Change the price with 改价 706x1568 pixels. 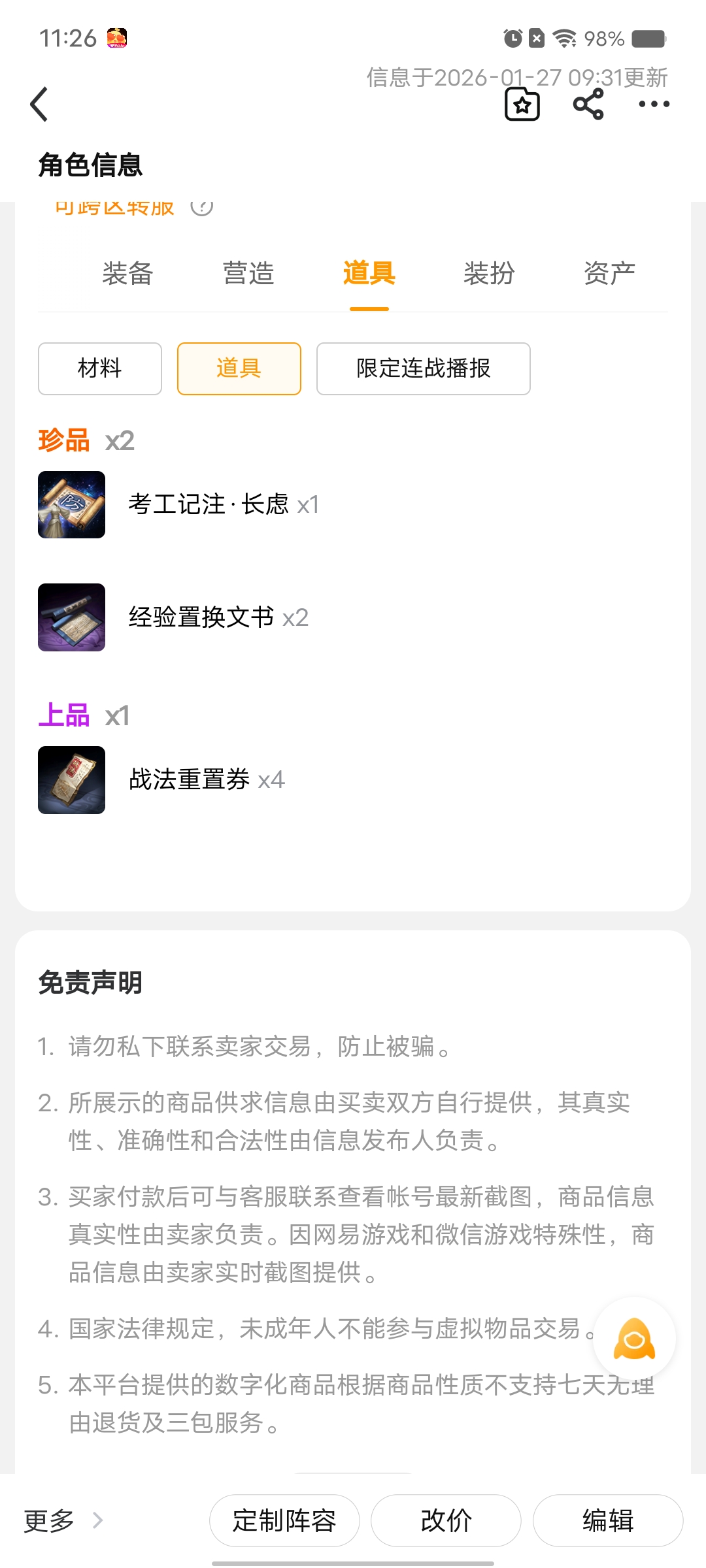click(x=446, y=1521)
